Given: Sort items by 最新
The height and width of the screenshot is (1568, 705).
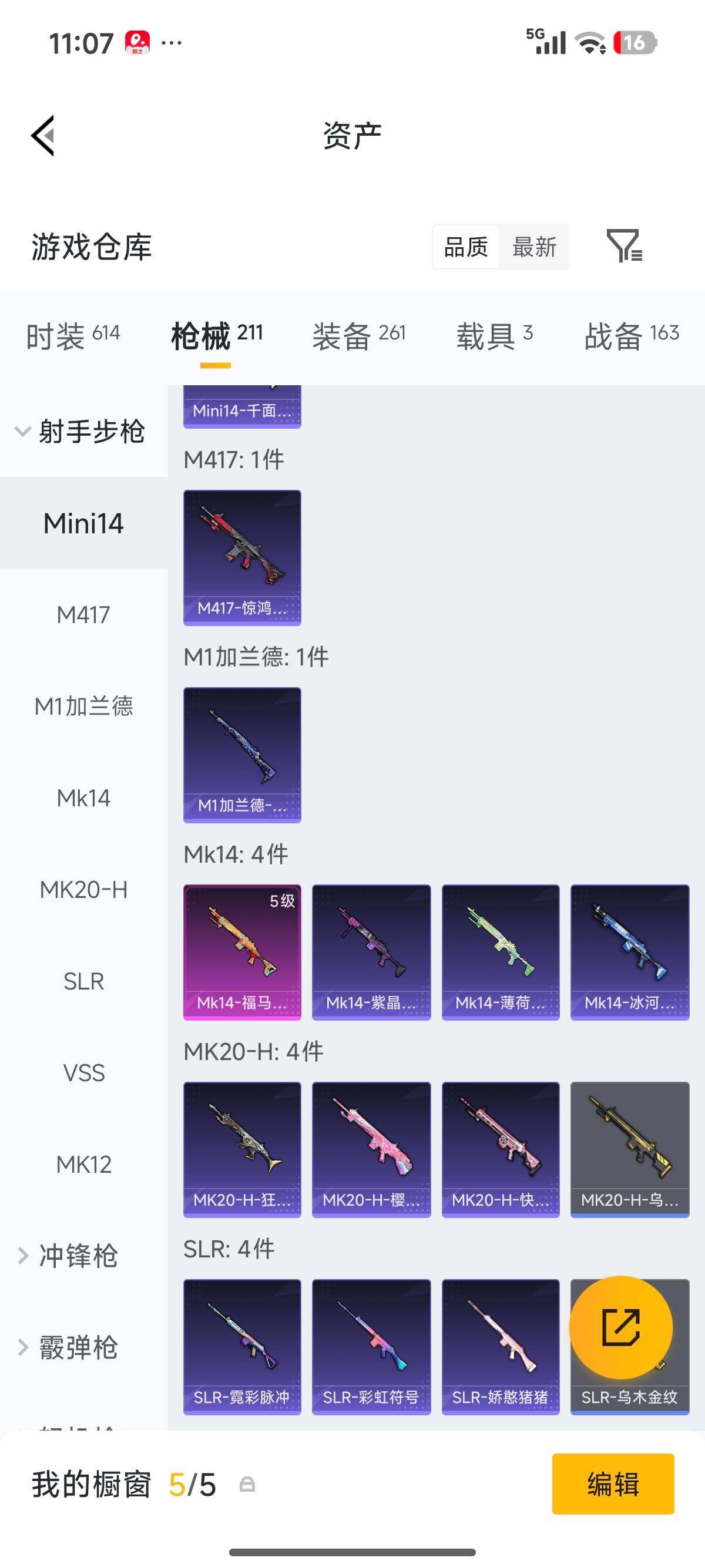Looking at the screenshot, I should tap(534, 247).
